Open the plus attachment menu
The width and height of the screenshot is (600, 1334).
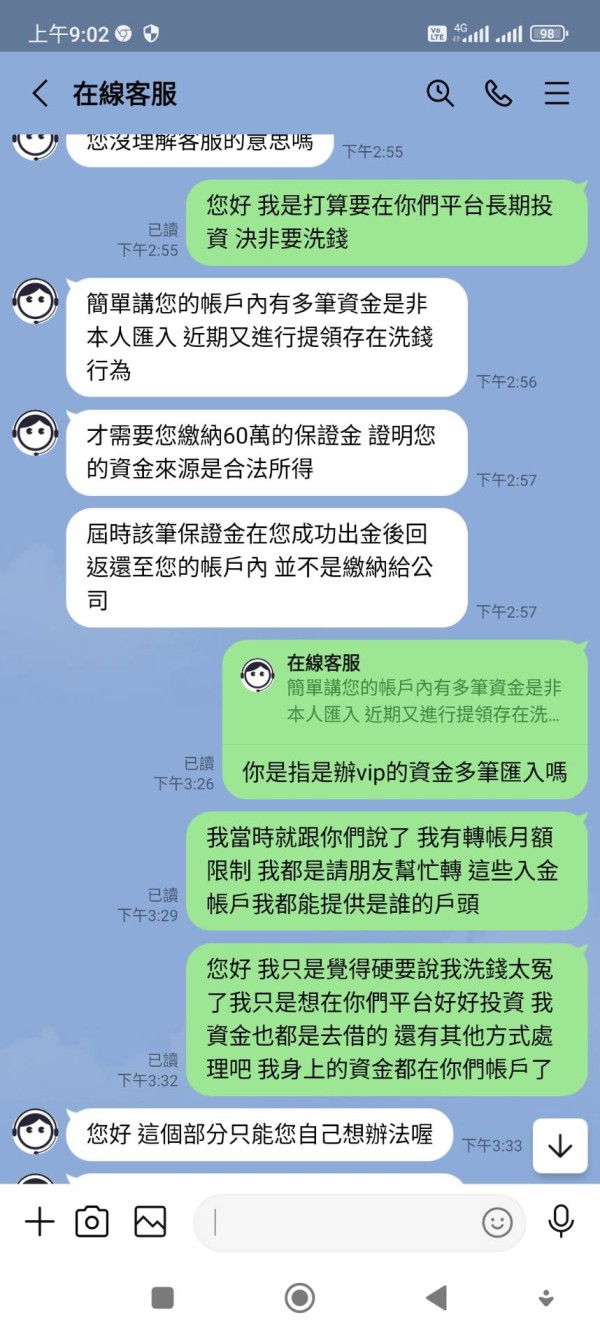39,1221
